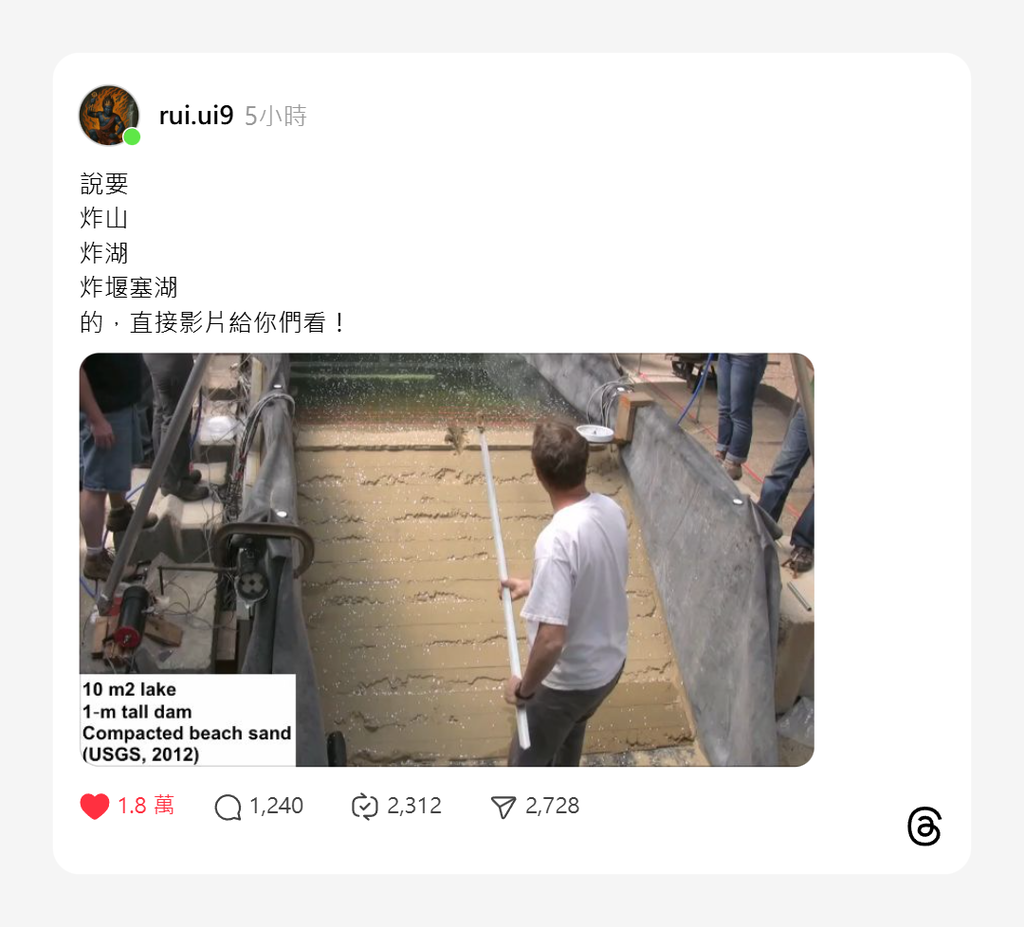Open the comments on this post
The height and width of the screenshot is (927, 1024).
point(229,807)
